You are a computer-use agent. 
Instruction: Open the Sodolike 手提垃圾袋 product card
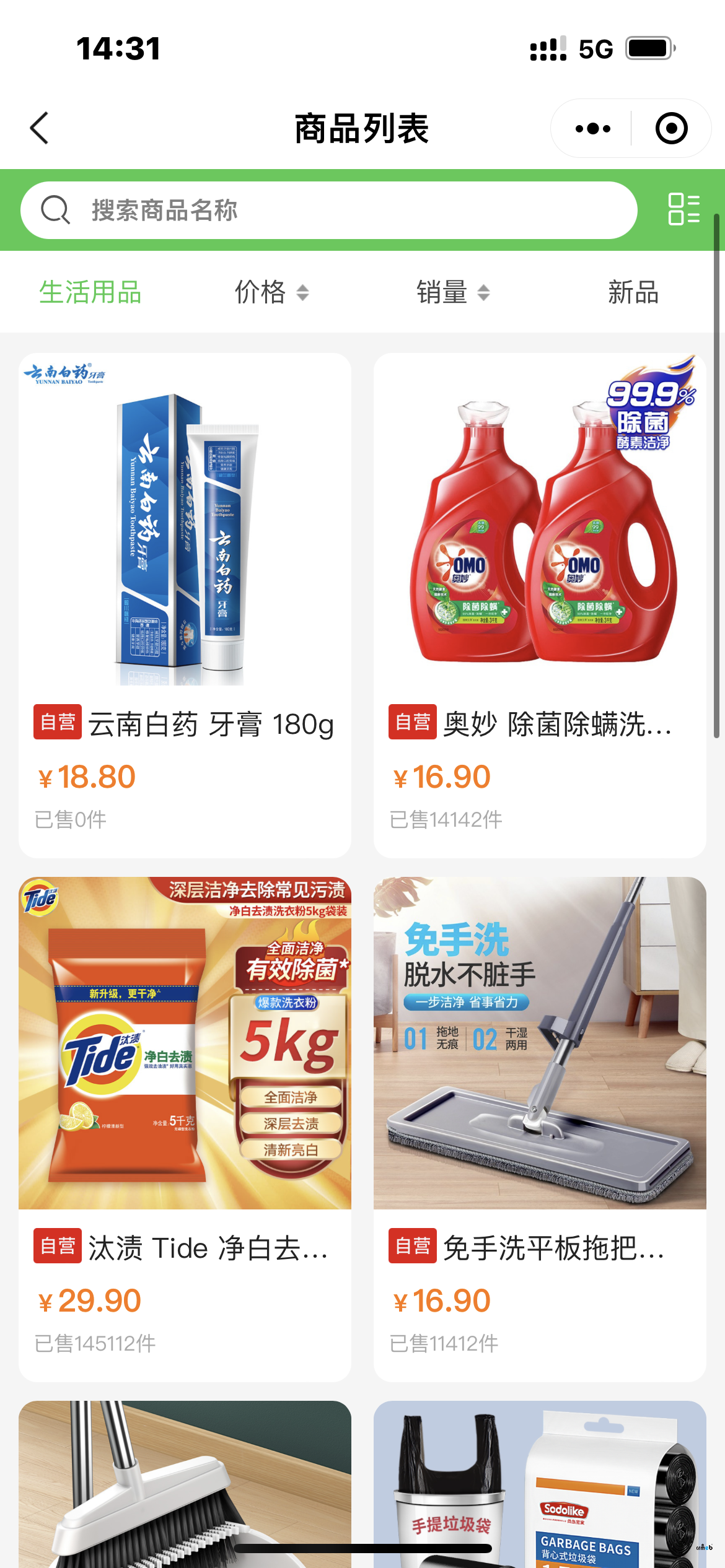[540, 1486]
